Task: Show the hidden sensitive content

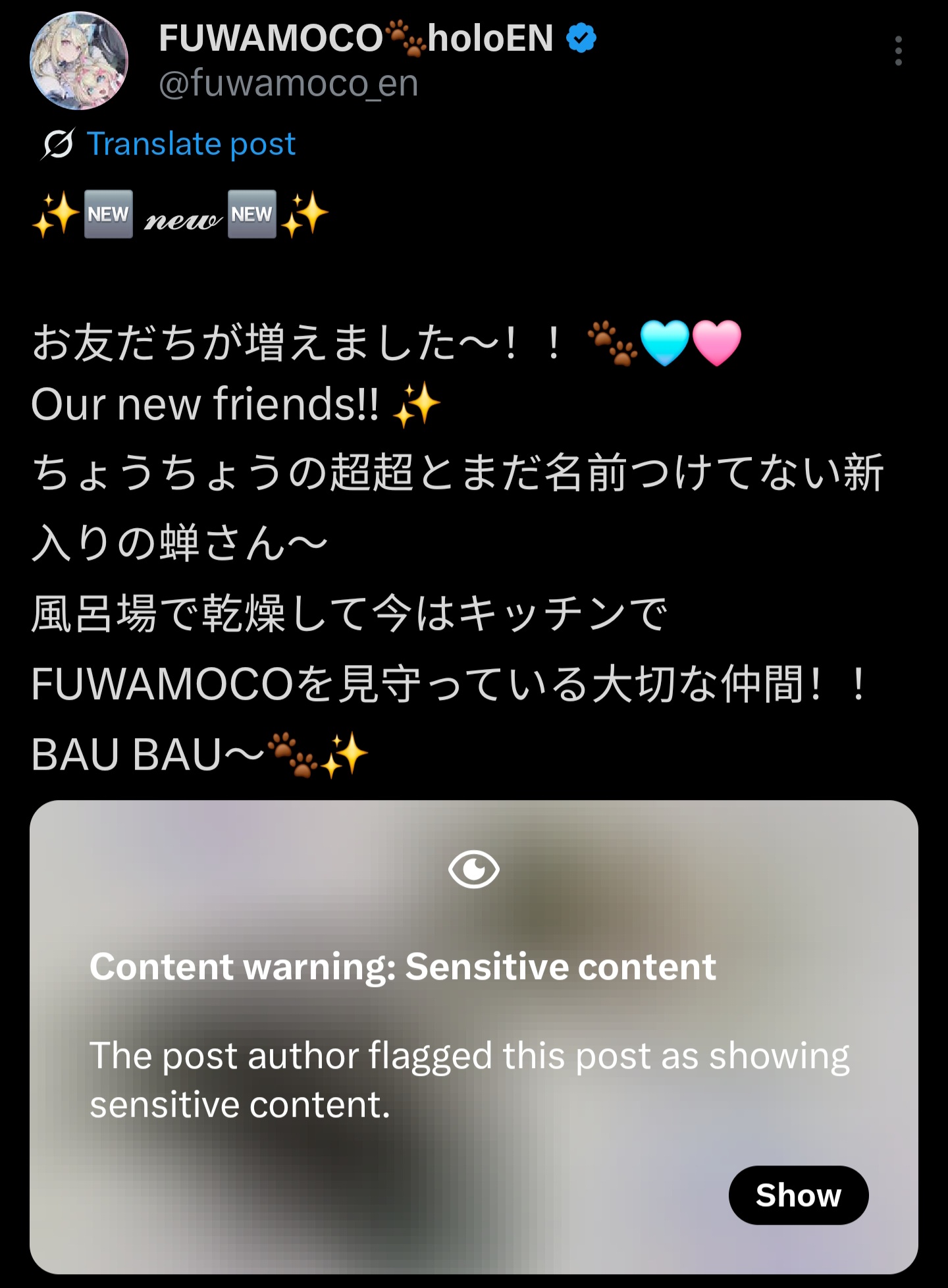Action: click(x=798, y=1195)
